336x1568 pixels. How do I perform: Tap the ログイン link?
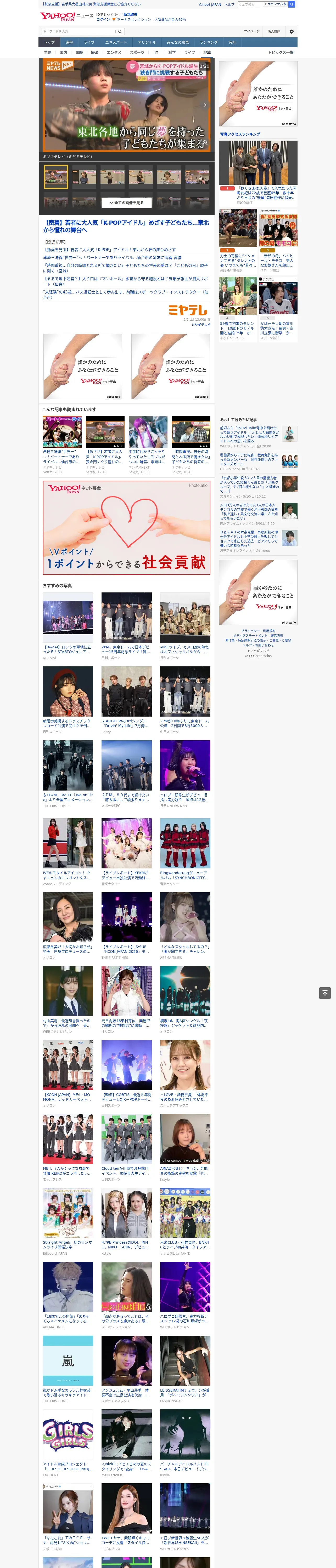(x=103, y=20)
